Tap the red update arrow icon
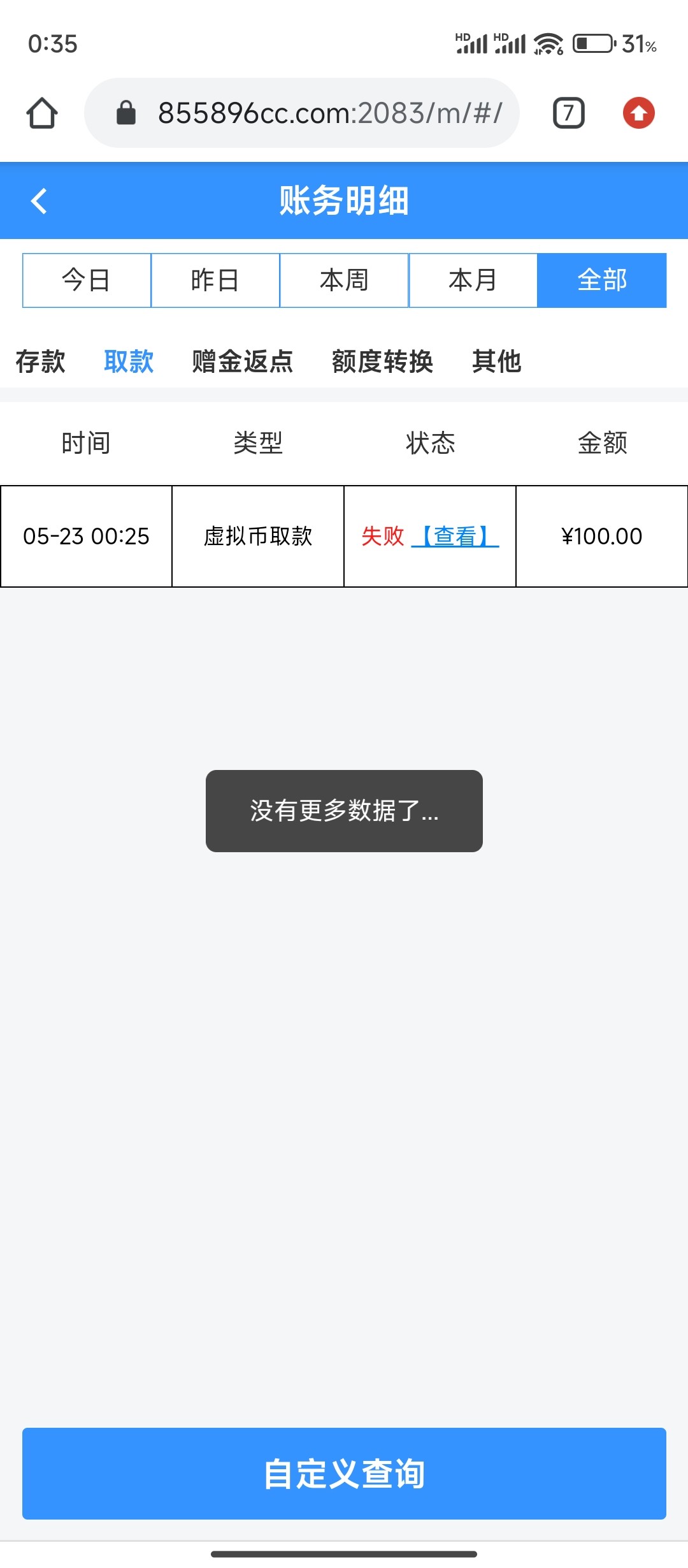Viewport: 688px width, 1568px height. pyautogui.click(x=640, y=112)
